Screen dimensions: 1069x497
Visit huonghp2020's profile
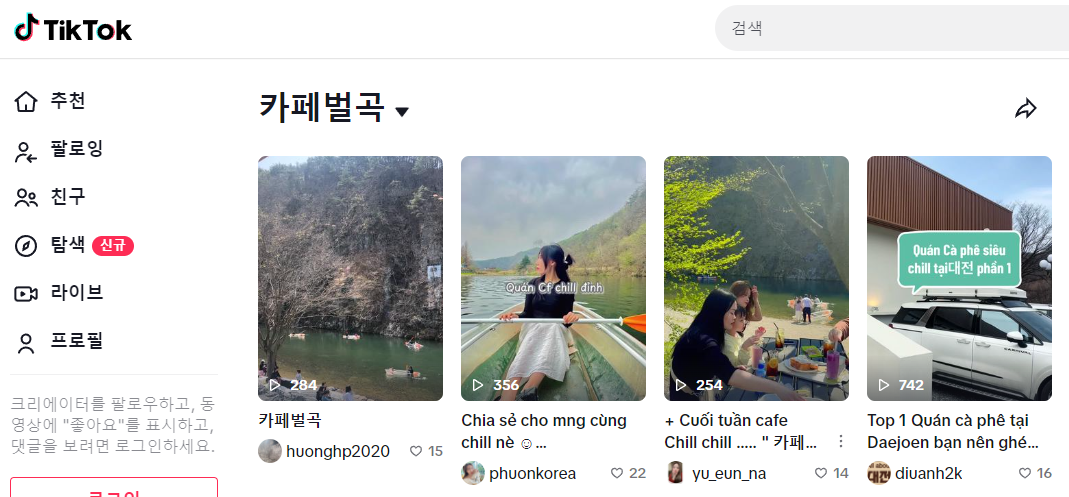[x=337, y=451]
